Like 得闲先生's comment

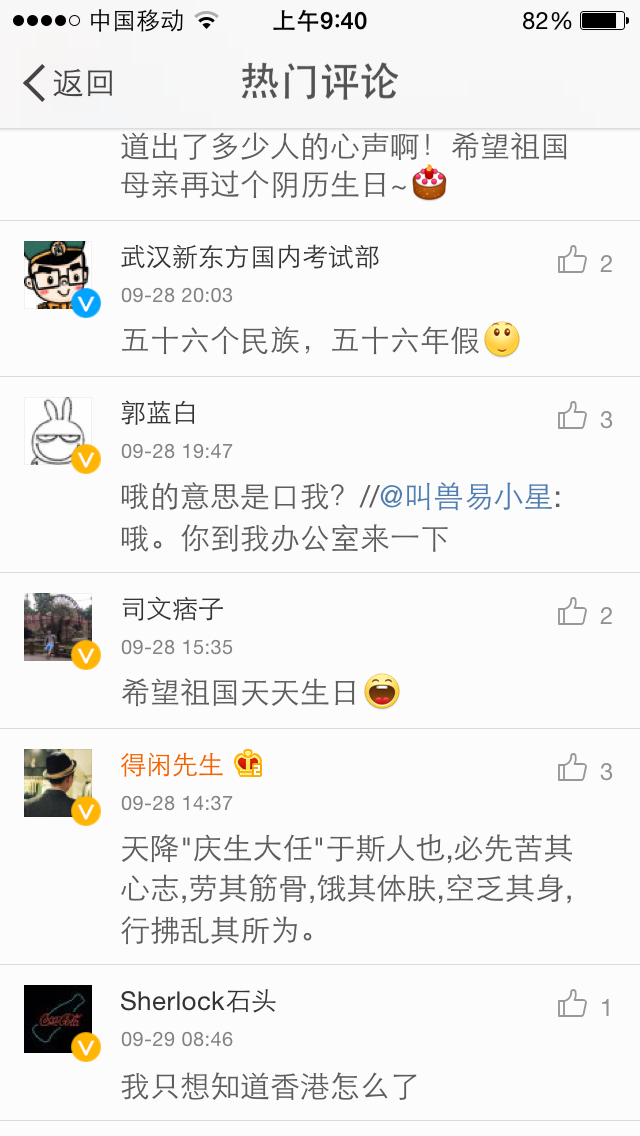573,769
